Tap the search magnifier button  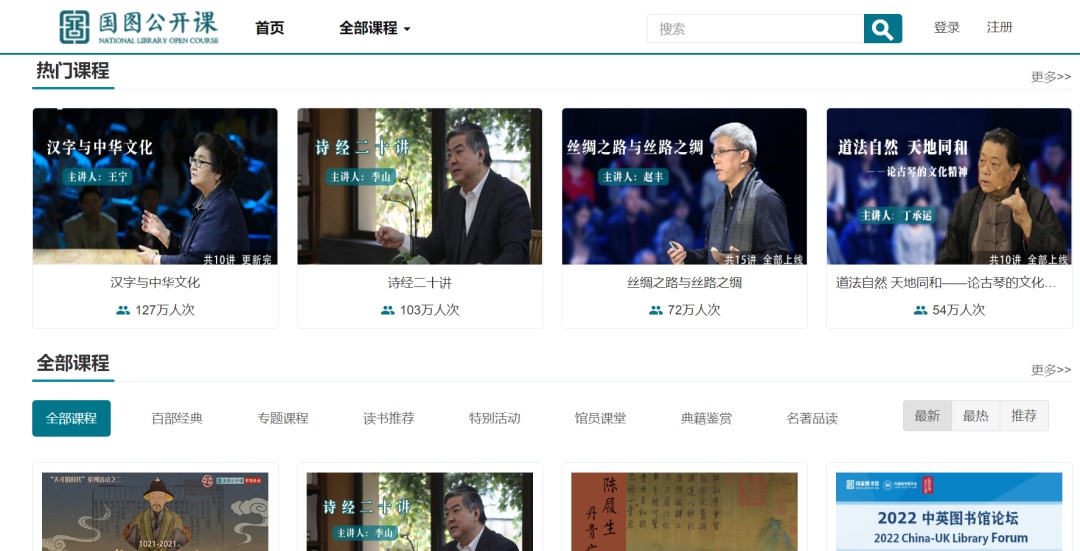point(882,29)
